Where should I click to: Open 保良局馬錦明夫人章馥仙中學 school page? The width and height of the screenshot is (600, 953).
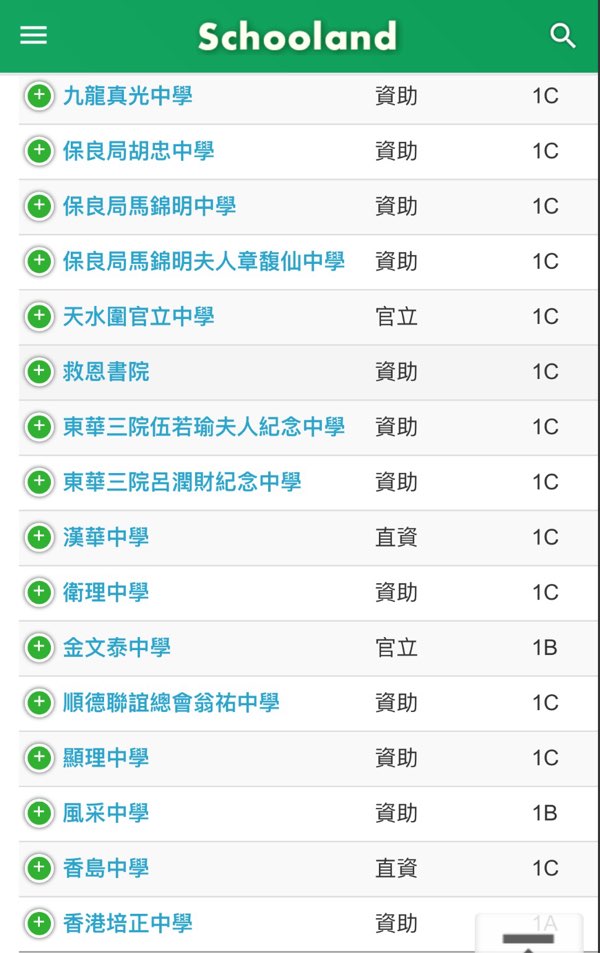click(203, 262)
